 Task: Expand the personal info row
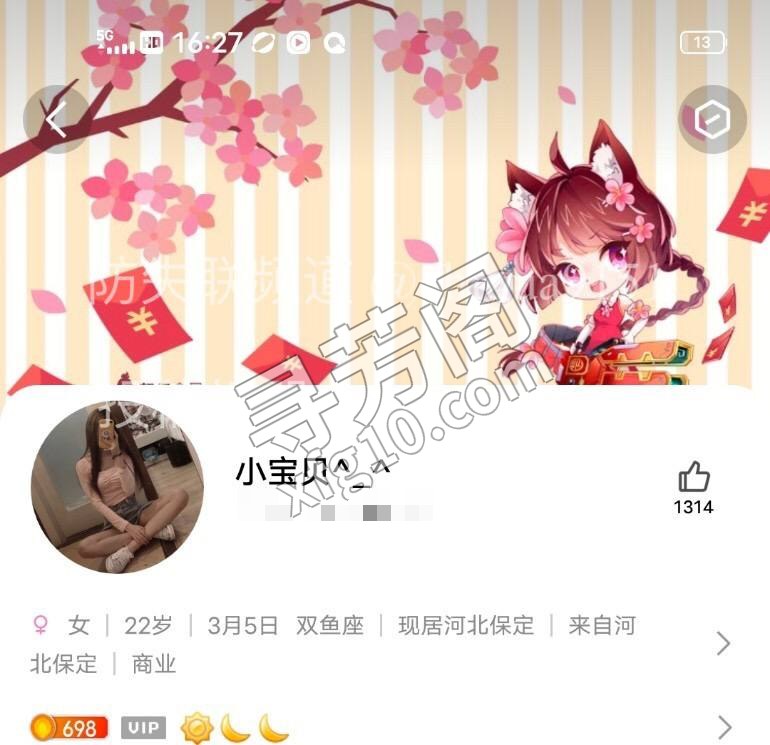coord(381,644)
